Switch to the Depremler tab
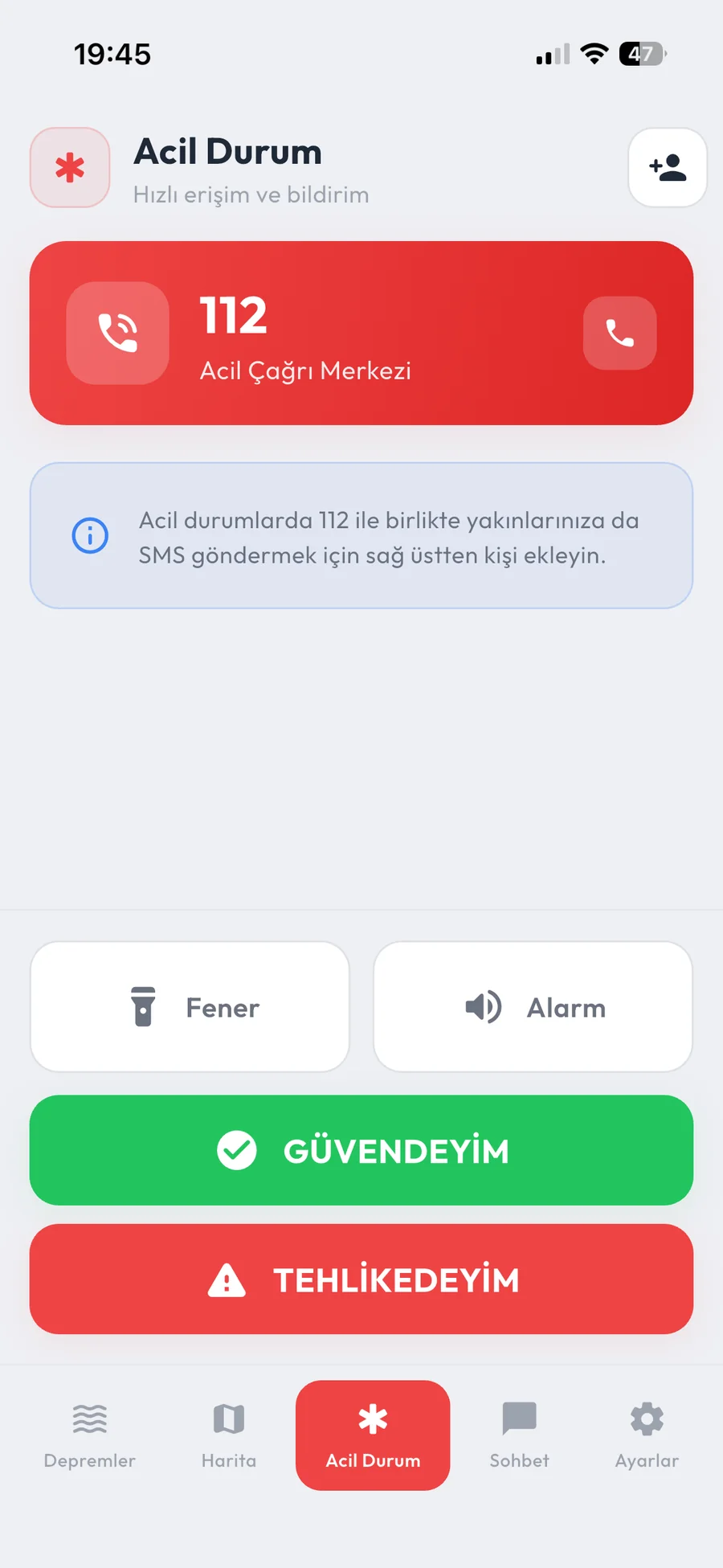Screen dimensions: 723x1568 point(89,1435)
